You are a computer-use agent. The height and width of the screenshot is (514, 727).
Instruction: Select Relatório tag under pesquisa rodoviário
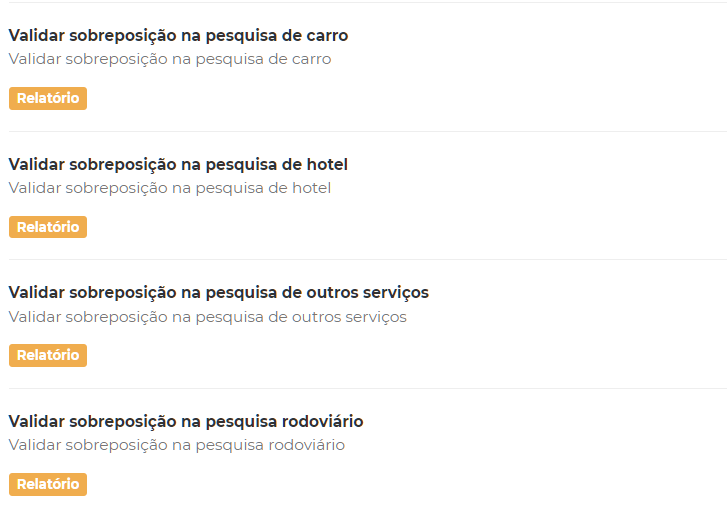[x=48, y=484]
